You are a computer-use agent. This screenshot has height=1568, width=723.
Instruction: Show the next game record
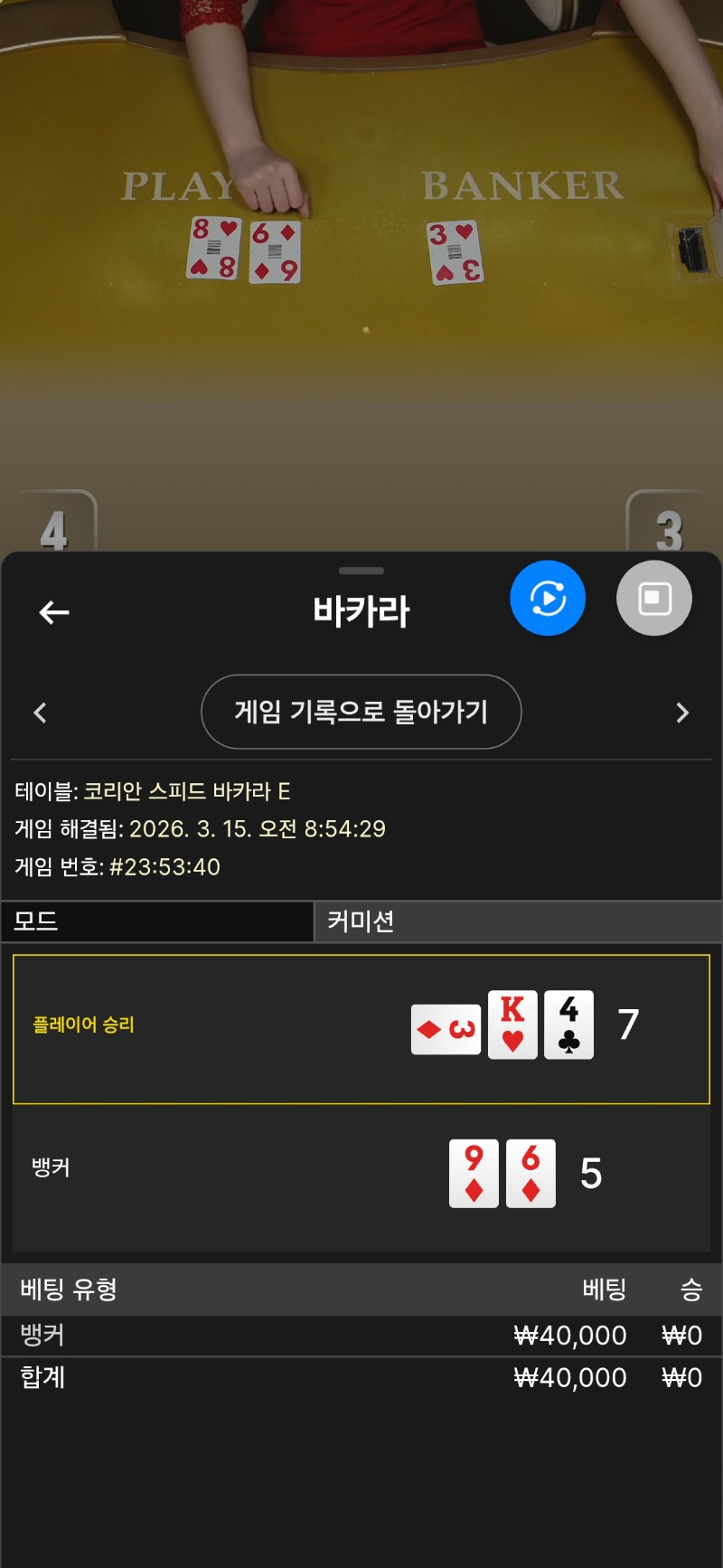pos(682,713)
